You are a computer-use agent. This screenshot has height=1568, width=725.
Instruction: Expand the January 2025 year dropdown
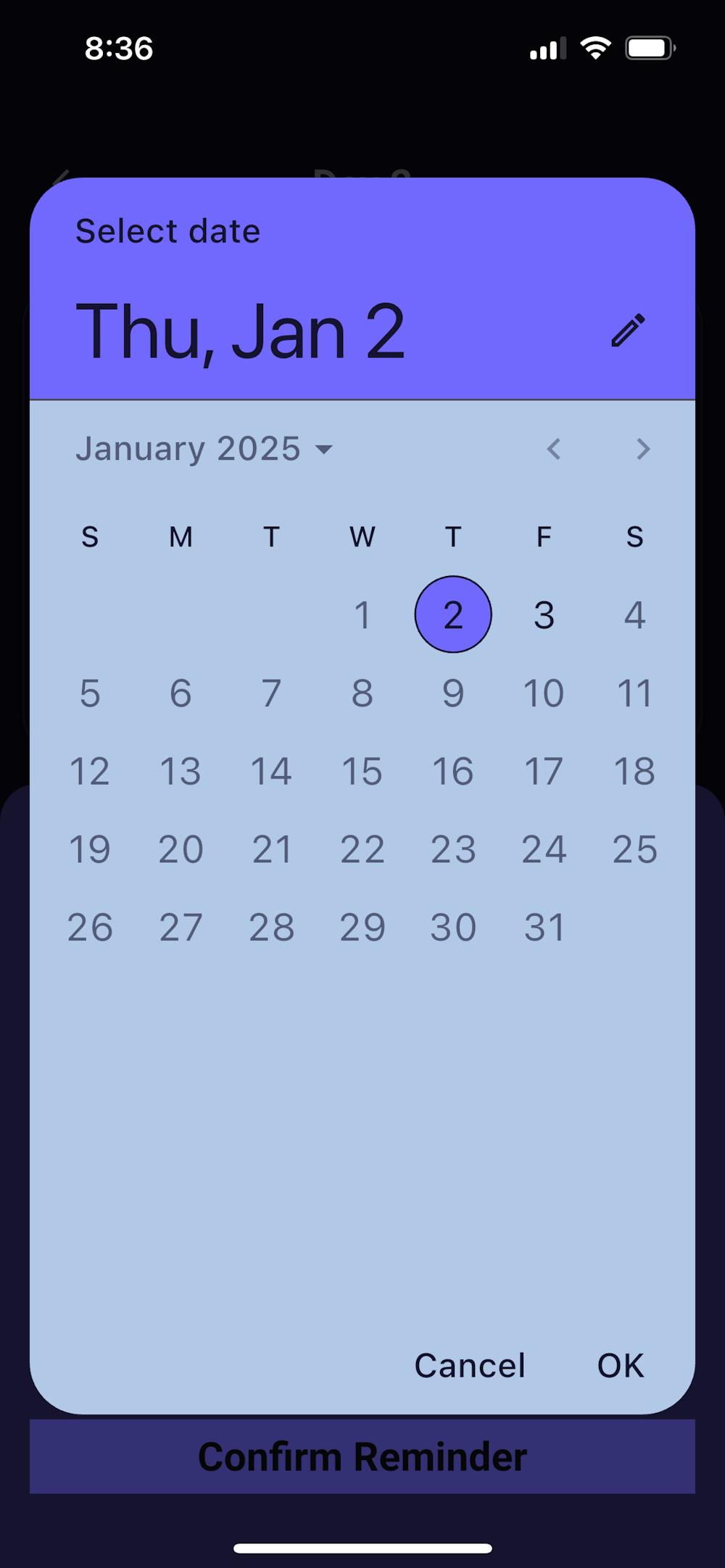[204, 449]
